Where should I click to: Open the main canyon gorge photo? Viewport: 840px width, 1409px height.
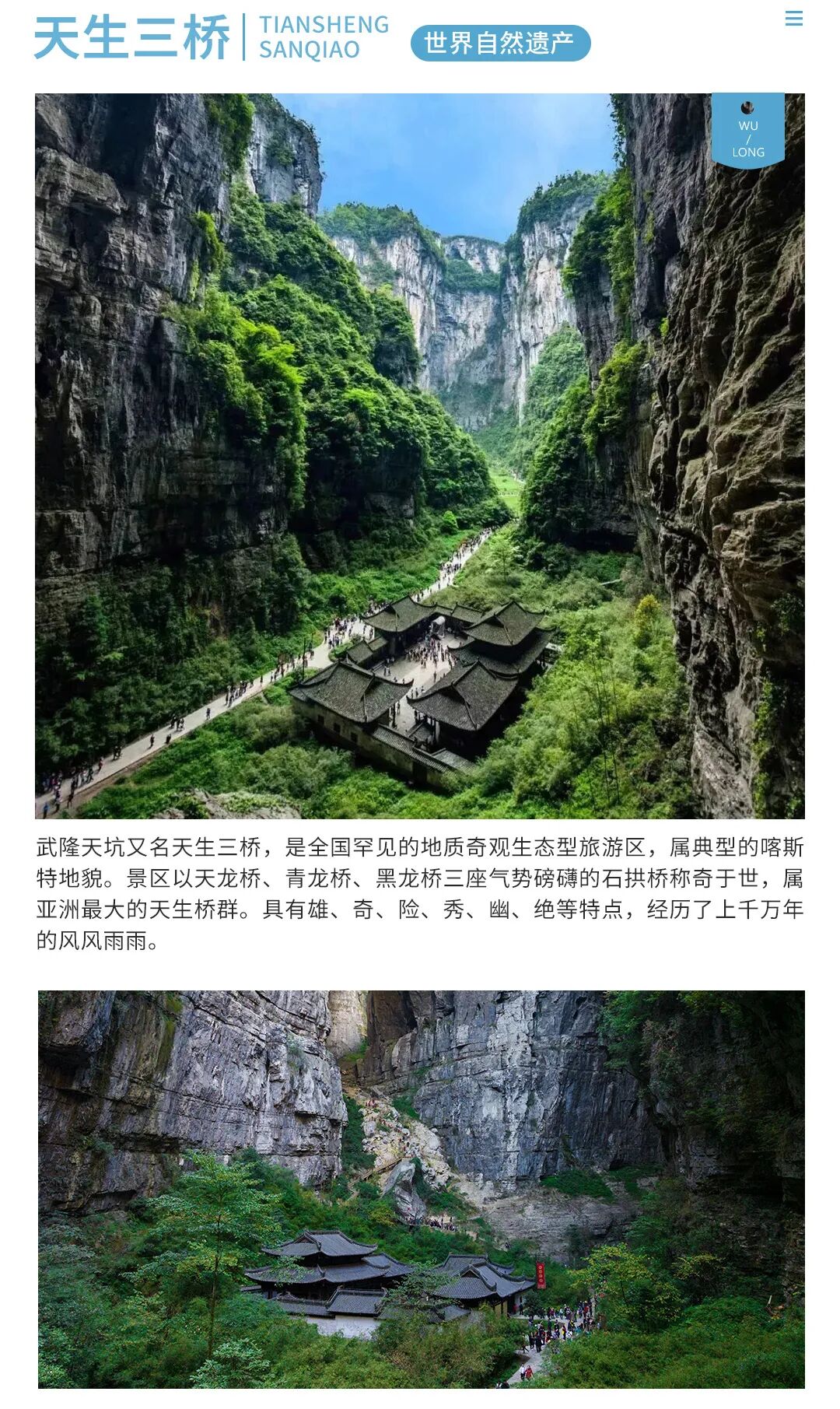[420, 451]
